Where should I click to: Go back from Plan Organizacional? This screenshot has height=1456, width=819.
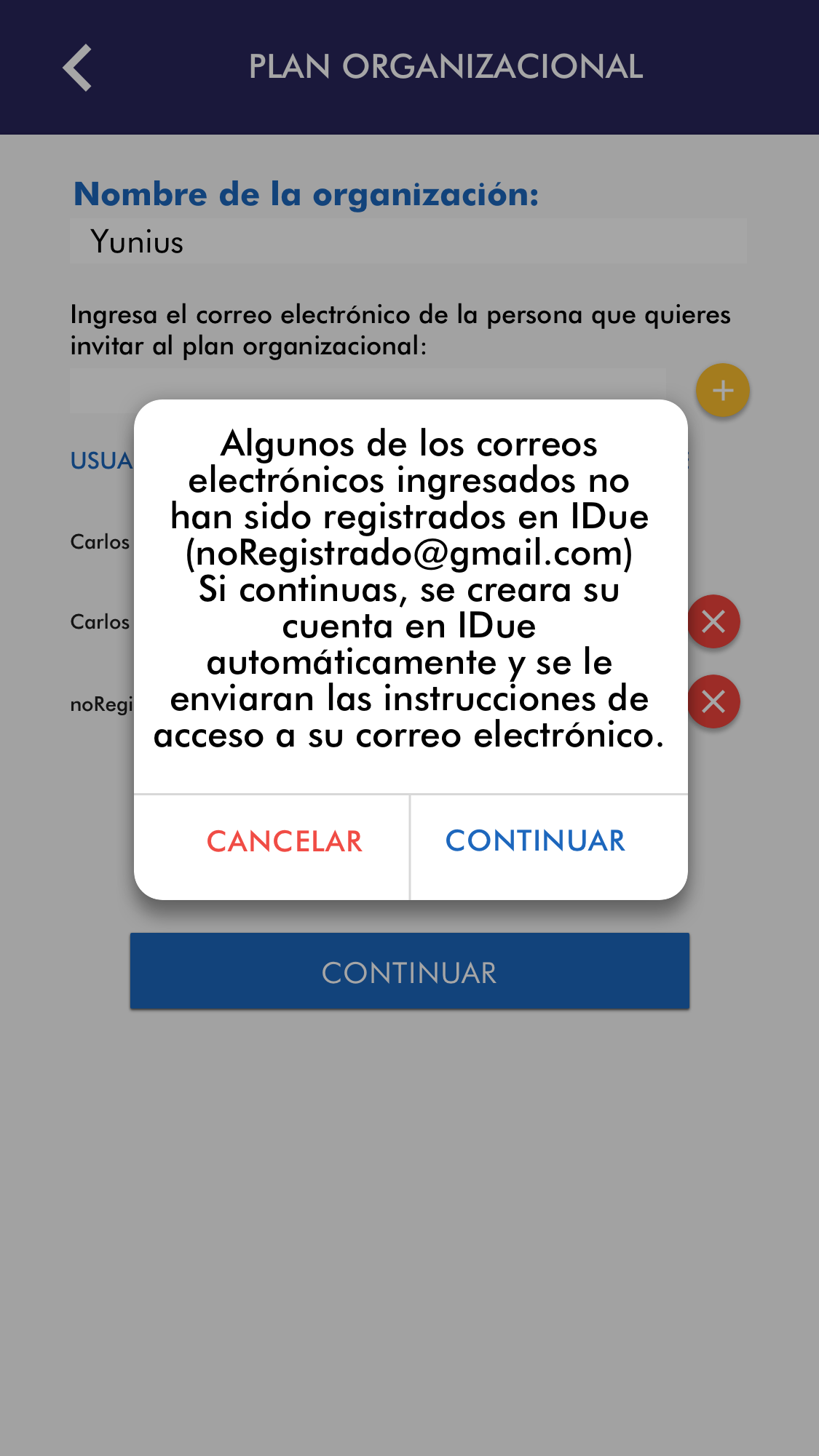tap(78, 68)
